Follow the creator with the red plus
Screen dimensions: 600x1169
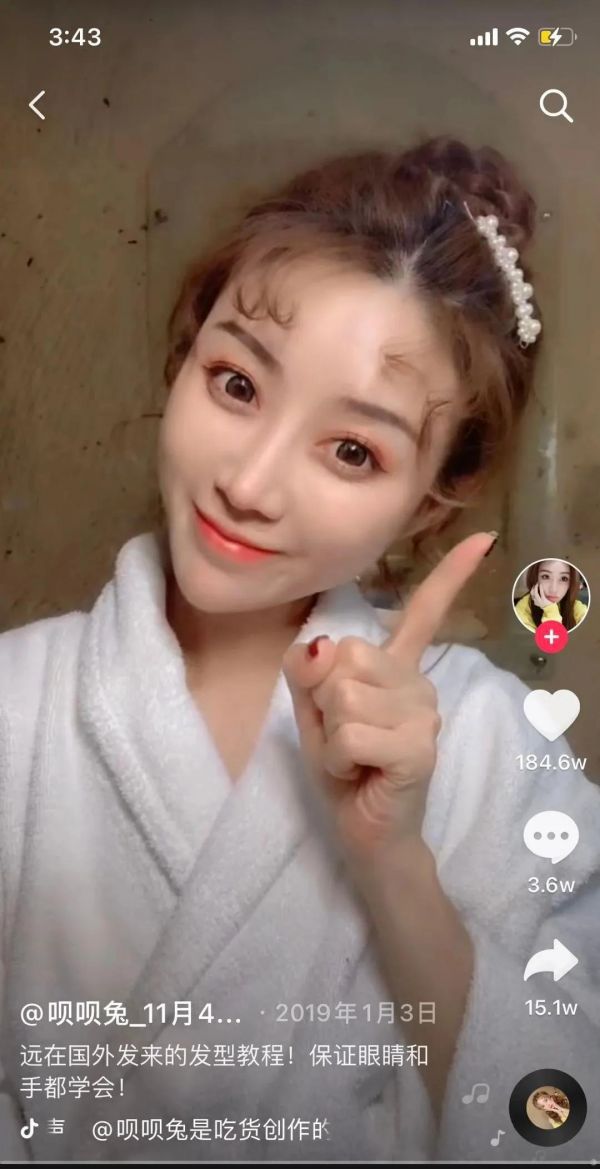551,636
